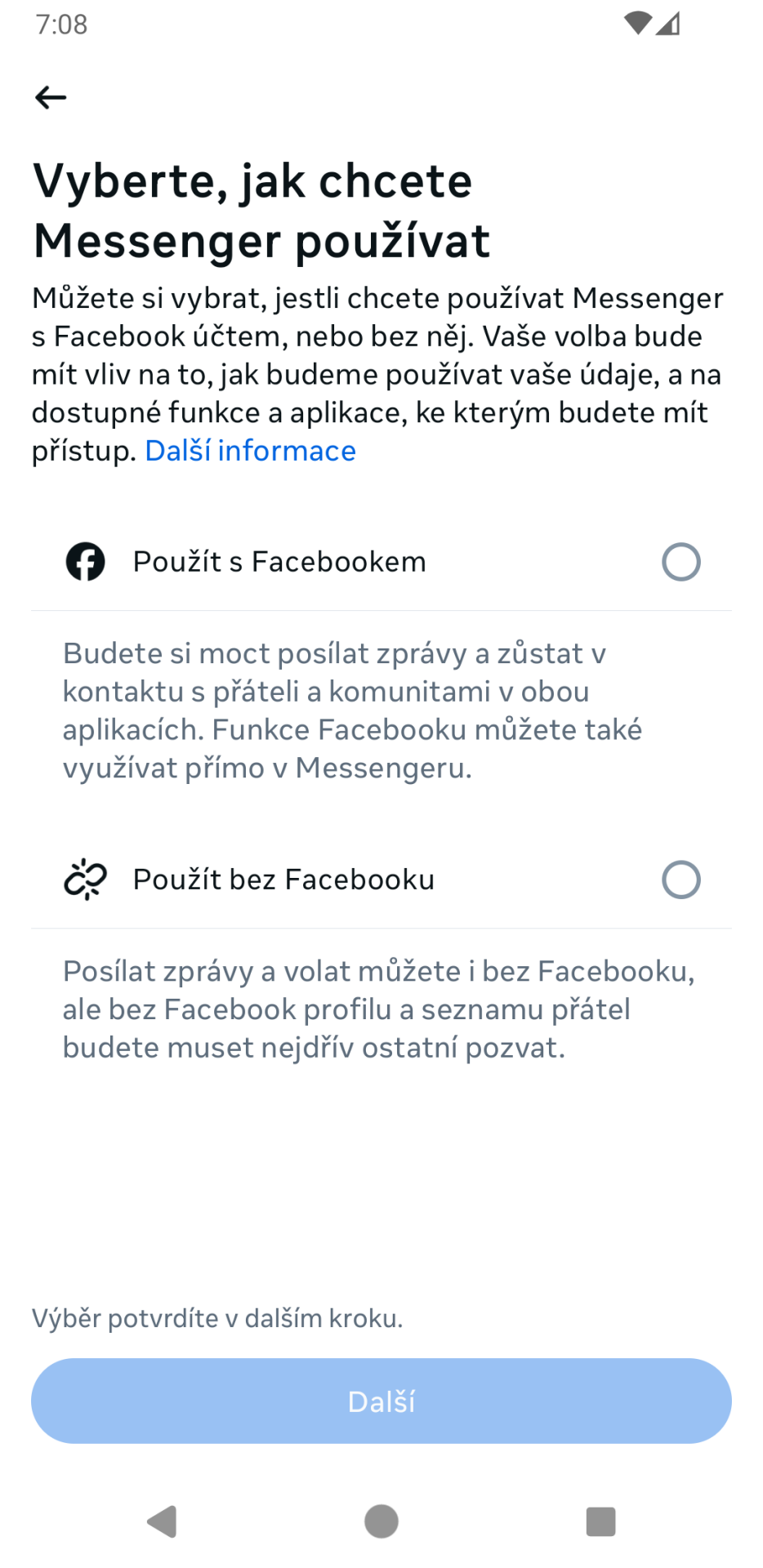Image resolution: width=763 pixels, height=1568 pixels.
Task: Tap the mobile signal icon in the status bar
Action: click(668, 23)
